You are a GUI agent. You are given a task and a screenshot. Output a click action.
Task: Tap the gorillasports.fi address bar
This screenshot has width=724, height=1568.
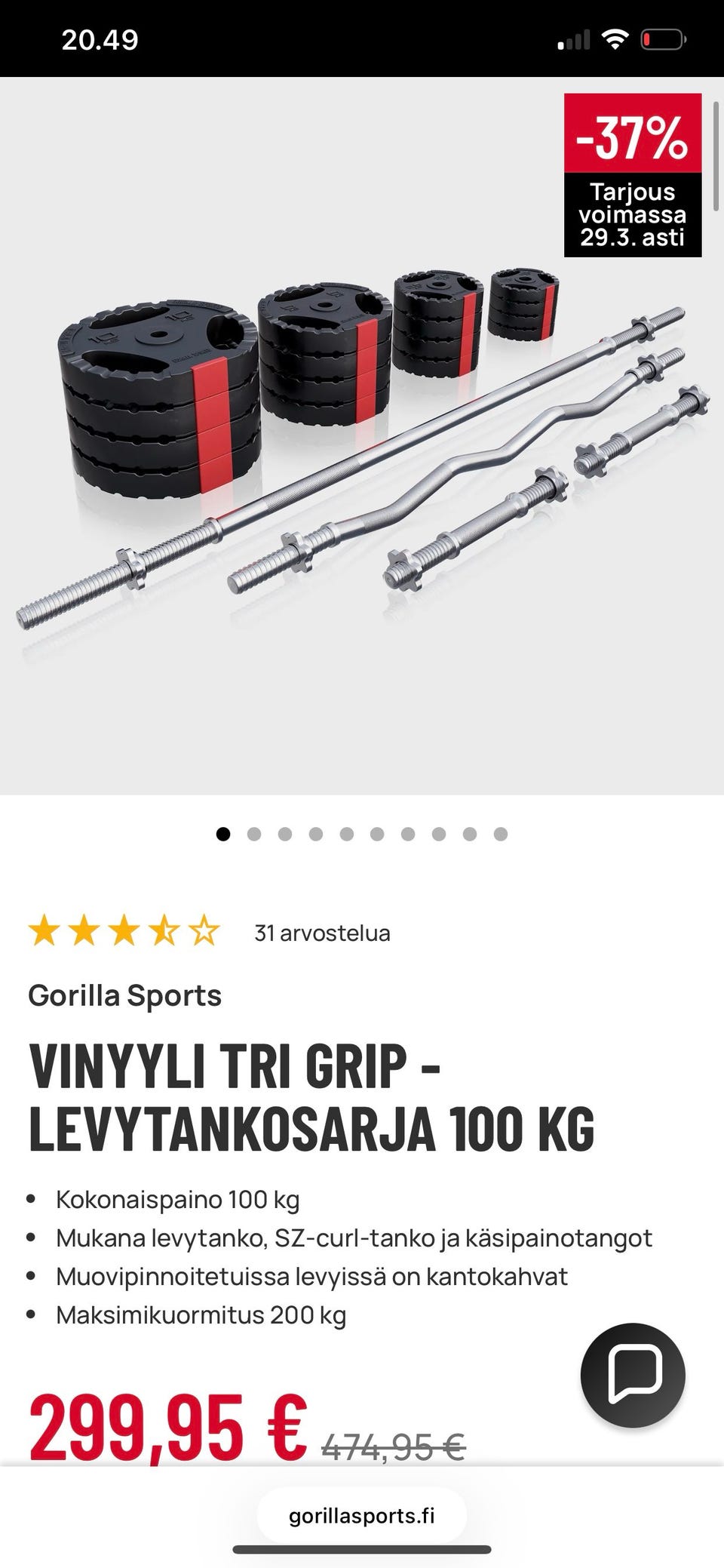(362, 1516)
